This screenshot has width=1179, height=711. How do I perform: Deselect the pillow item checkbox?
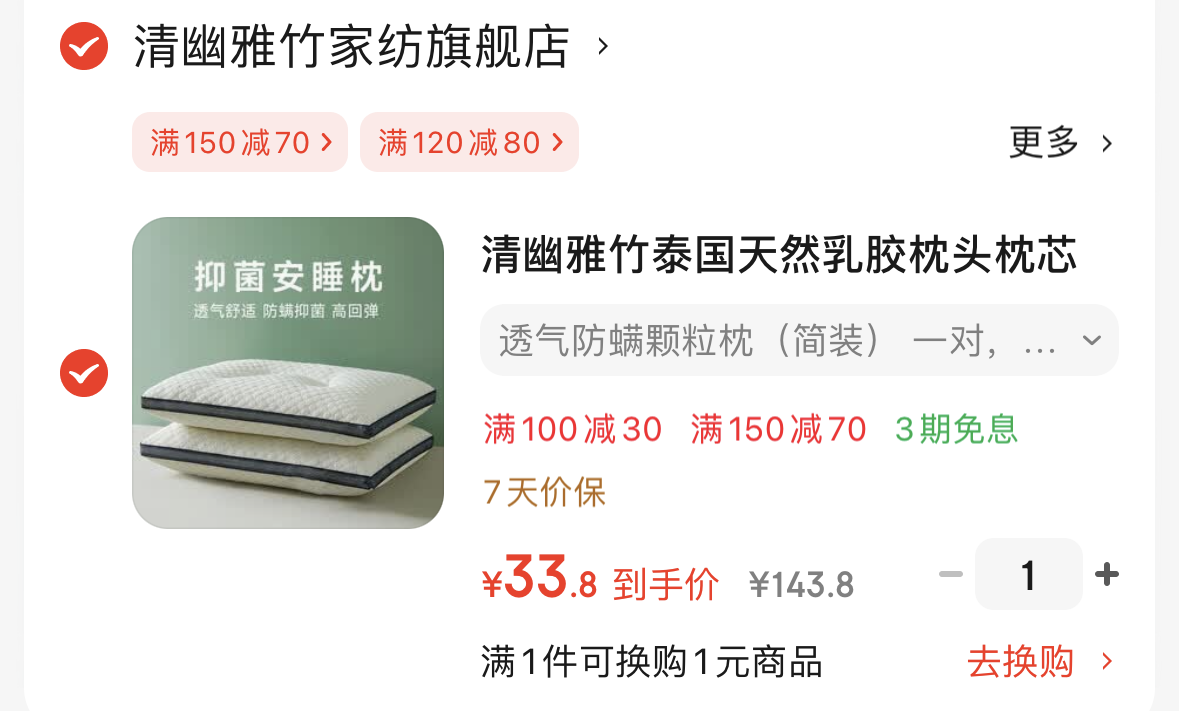pos(84,374)
